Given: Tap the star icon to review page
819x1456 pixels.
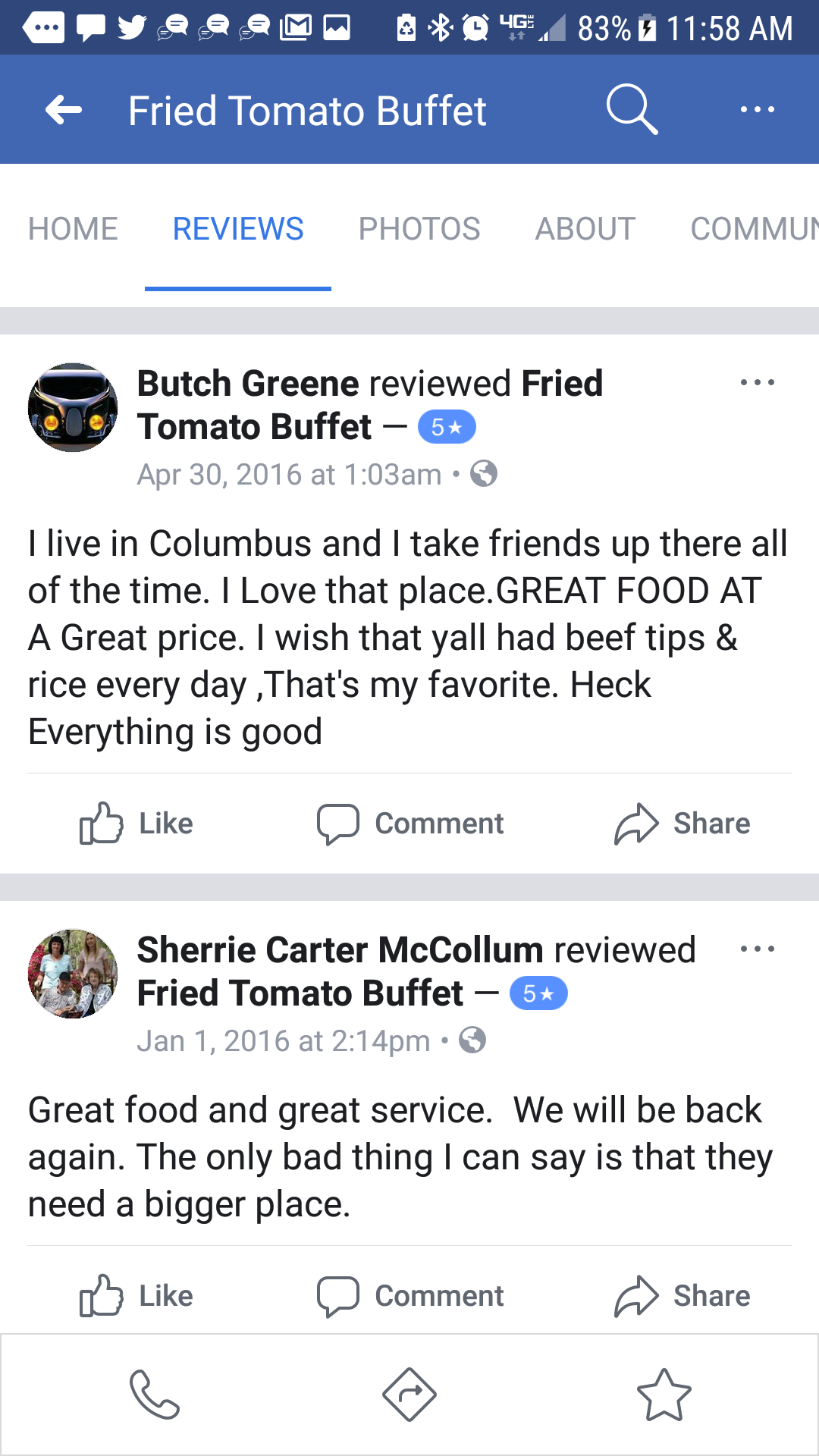Looking at the screenshot, I should [664, 1394].
